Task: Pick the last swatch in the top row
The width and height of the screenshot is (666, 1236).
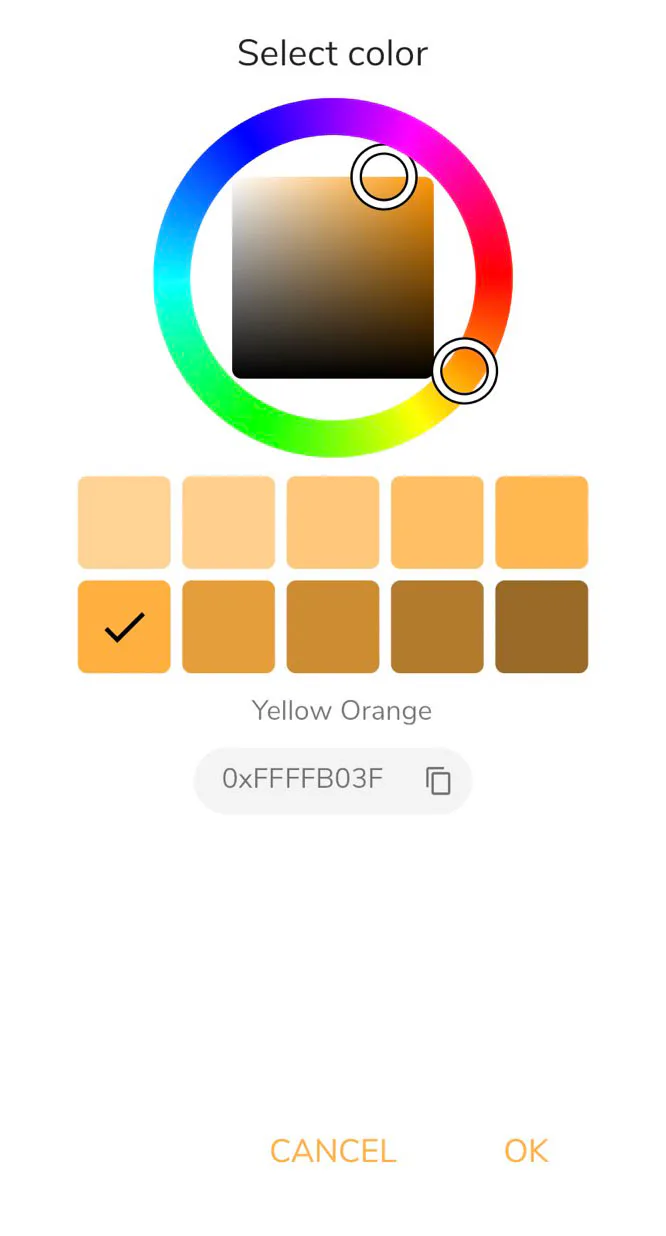Action: [542, 522]
